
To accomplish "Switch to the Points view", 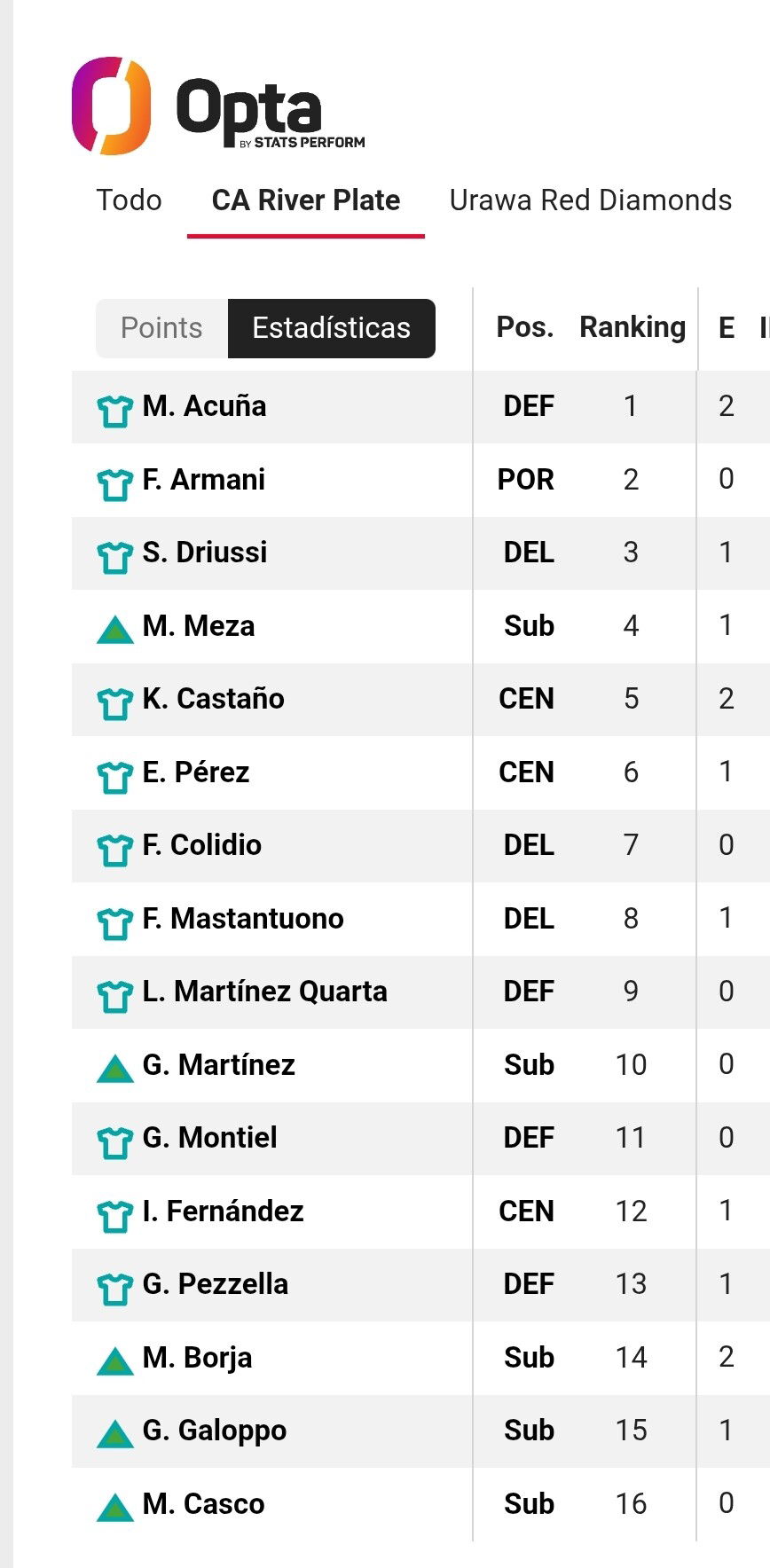I will click(161, 328).
